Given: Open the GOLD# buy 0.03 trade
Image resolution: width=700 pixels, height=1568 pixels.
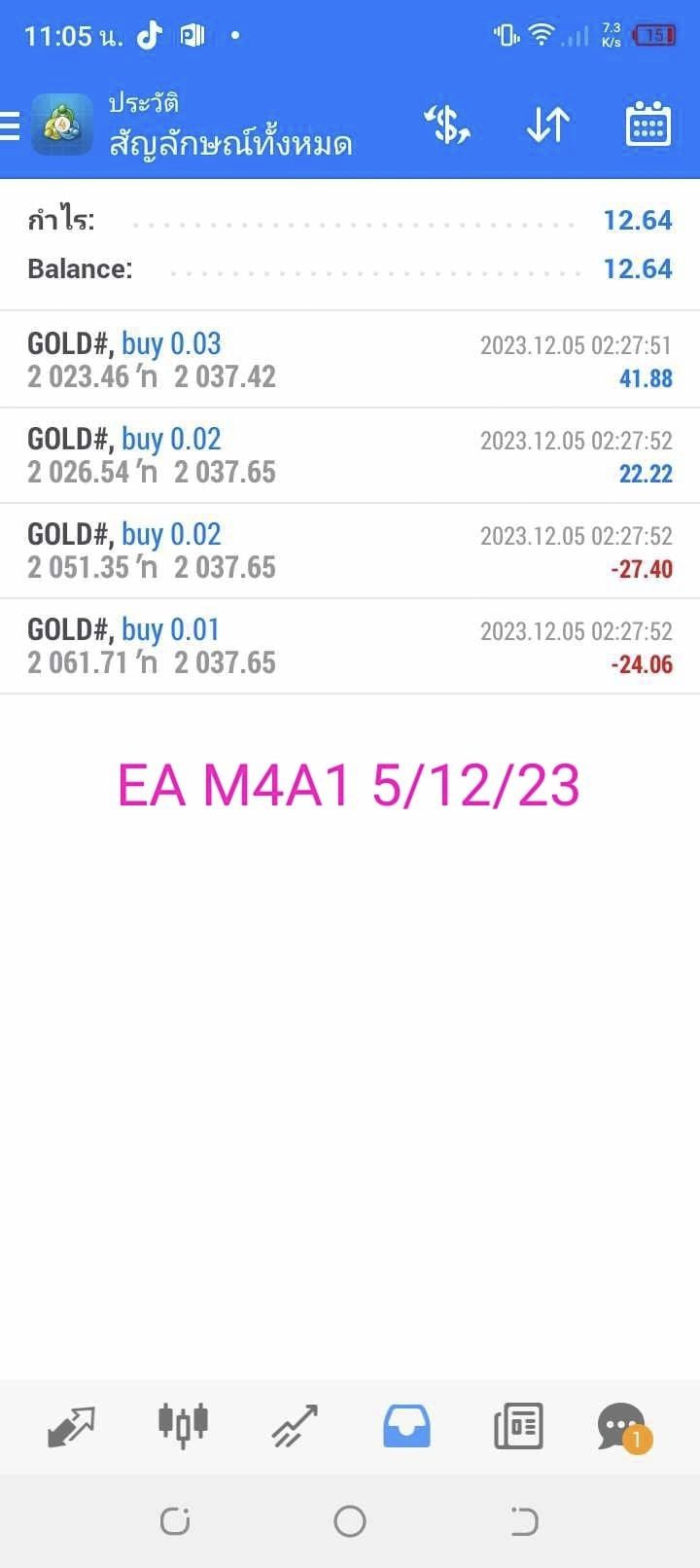Looking at the screenshot, I should 350,360.
